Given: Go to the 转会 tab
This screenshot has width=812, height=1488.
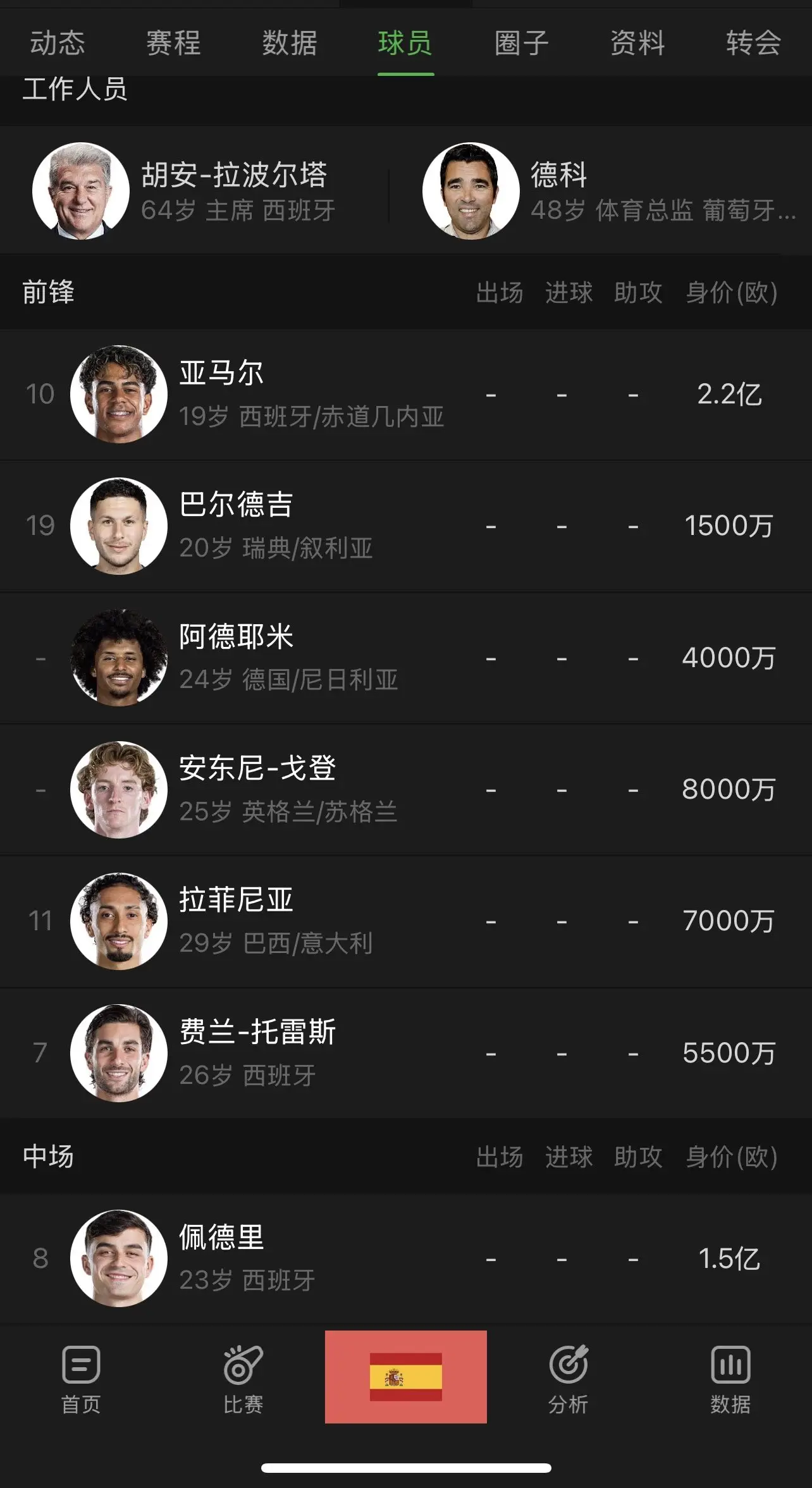Looking at the screenshot, I should coord(754,43).
